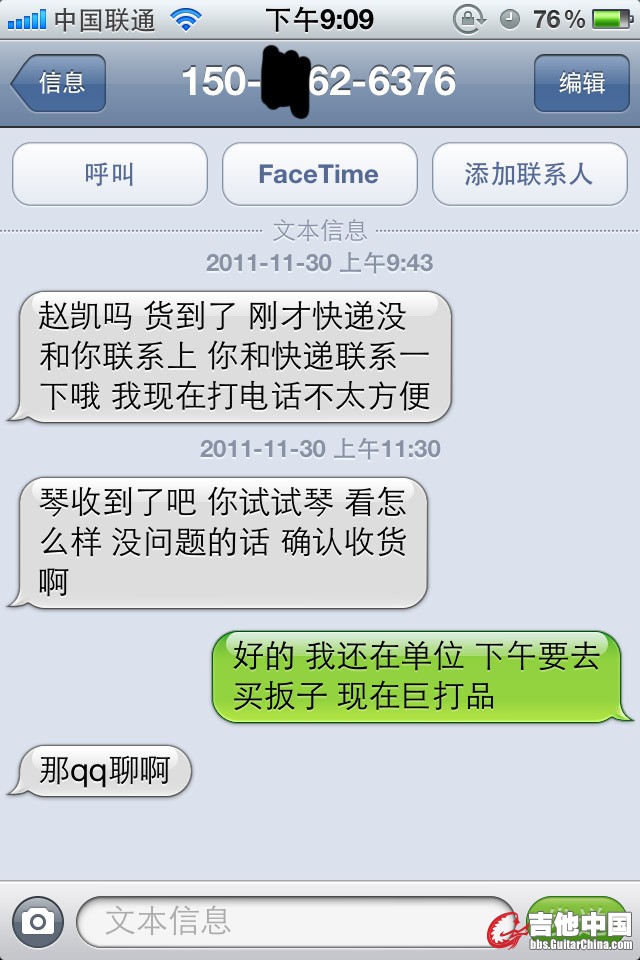This screenshot has height=960, width=640.
Task: Tap 添加联系人 to add contact
Action: click(528, 174)
